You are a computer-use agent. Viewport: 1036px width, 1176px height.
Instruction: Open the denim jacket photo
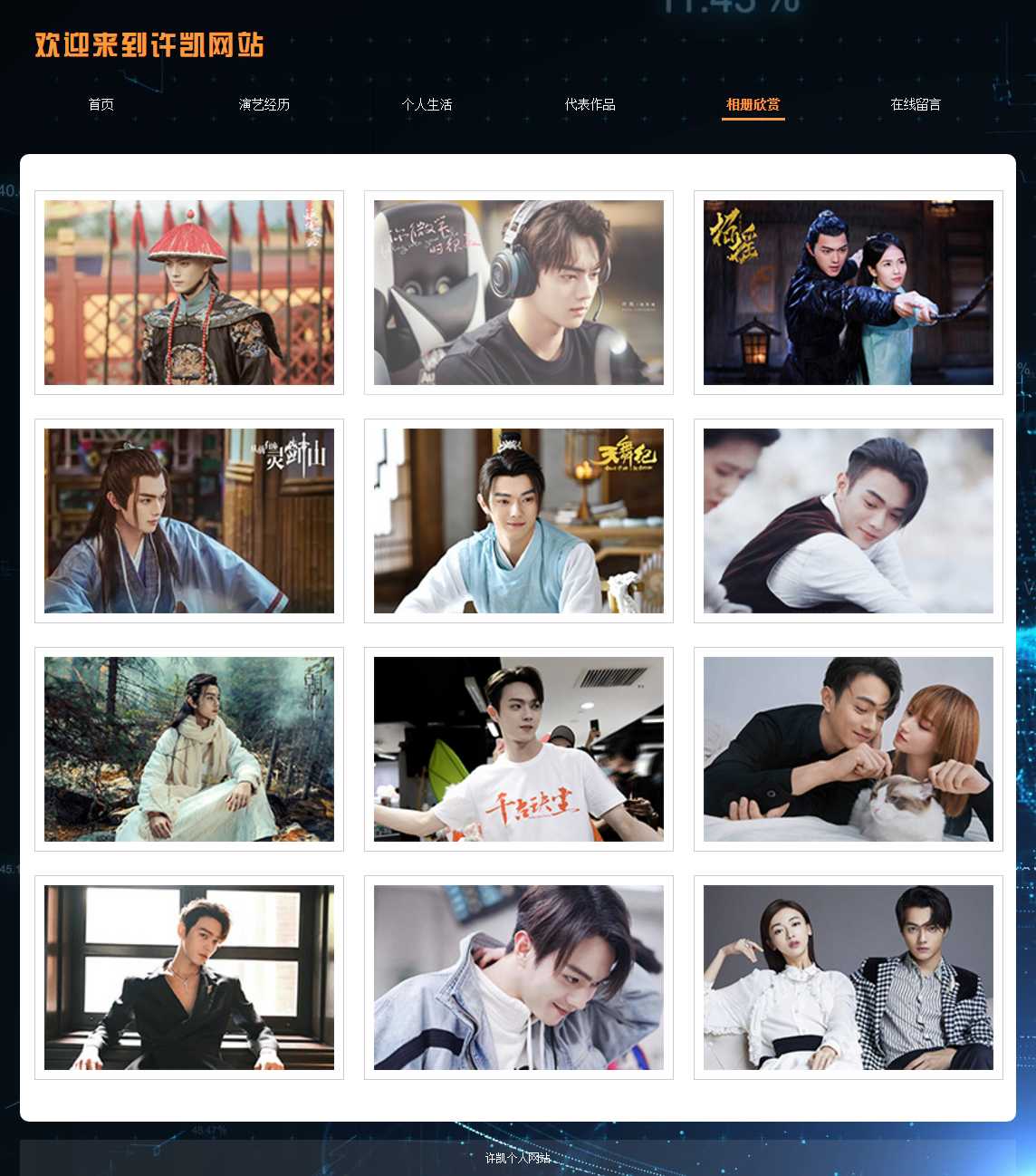coord(519,978)
